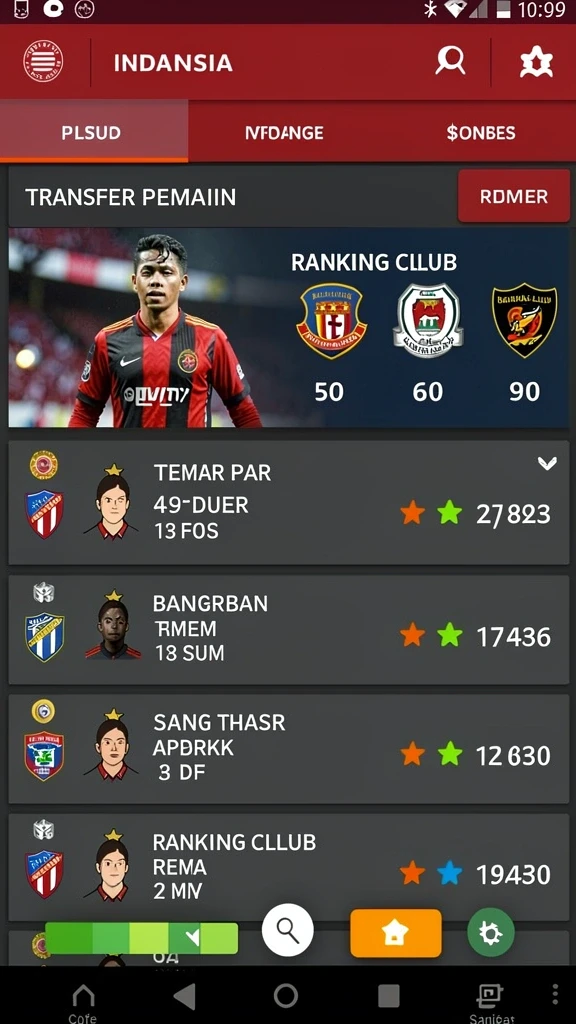Open the BANGRBAN player row

(288, 630)
